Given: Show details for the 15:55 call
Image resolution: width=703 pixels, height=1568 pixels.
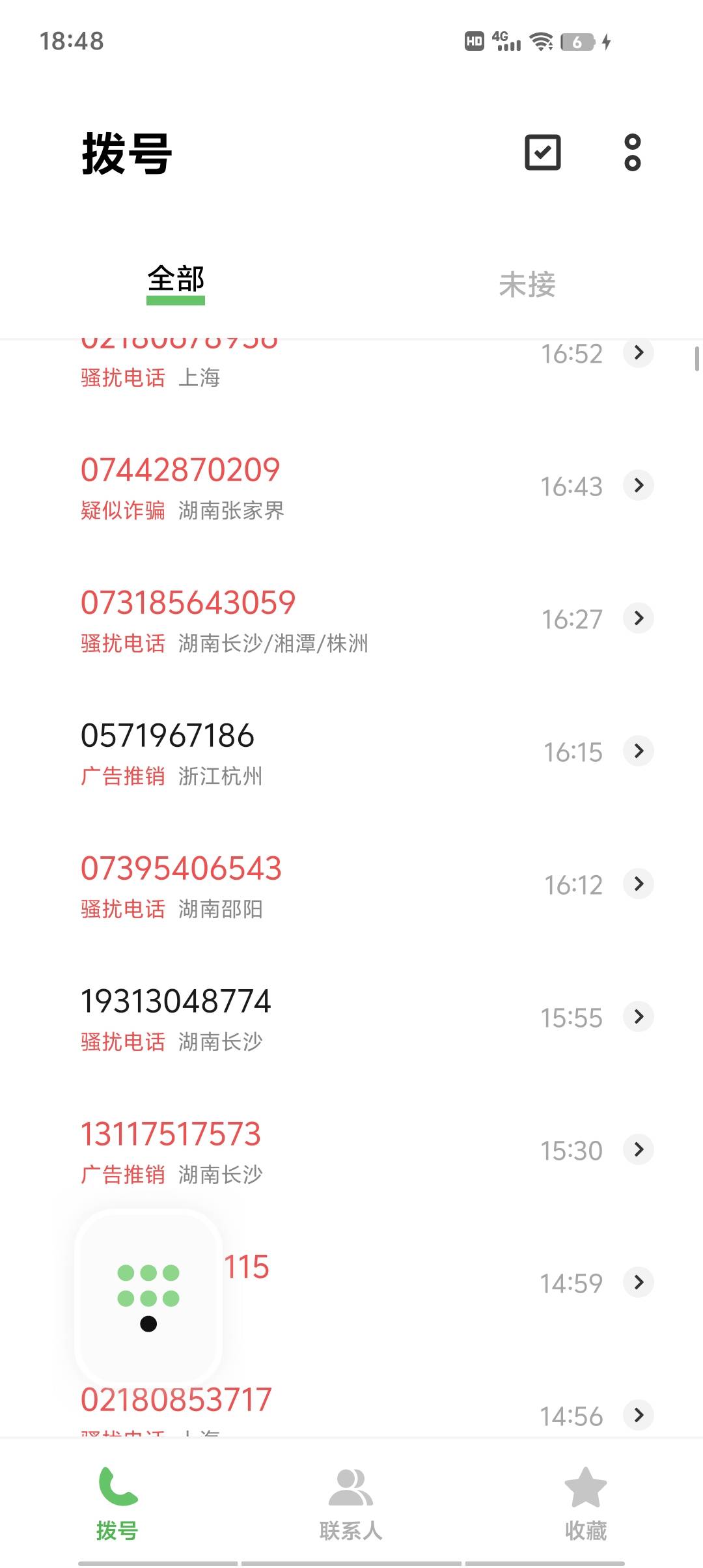Looking at the screenshot, I should point(639,1016).
